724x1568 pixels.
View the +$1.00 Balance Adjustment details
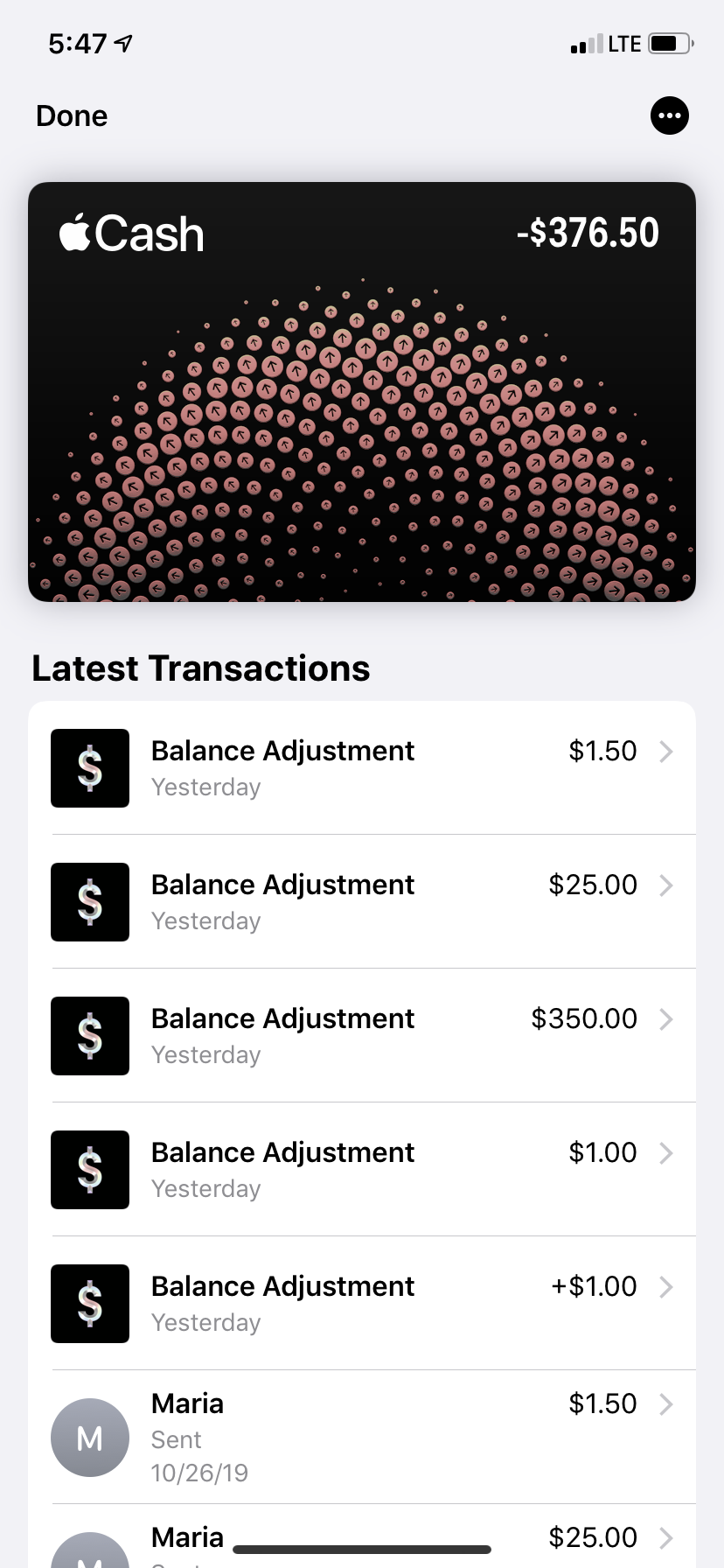coord(362,1304)
